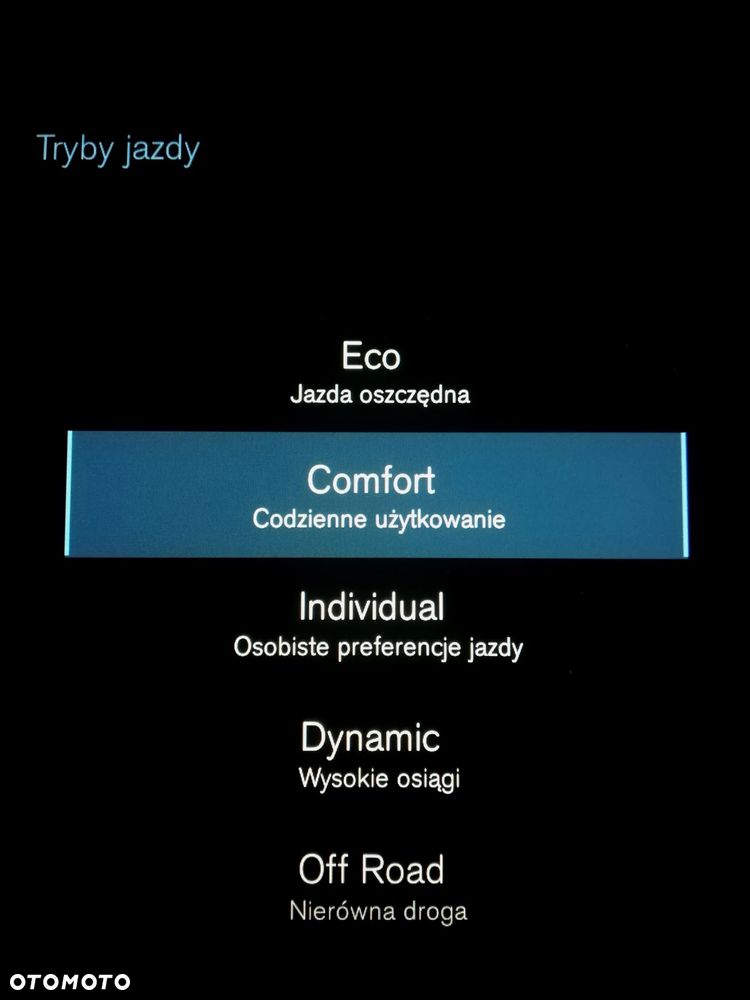
Task: Switch to the Individual drive mode
Action: point(374,623)
